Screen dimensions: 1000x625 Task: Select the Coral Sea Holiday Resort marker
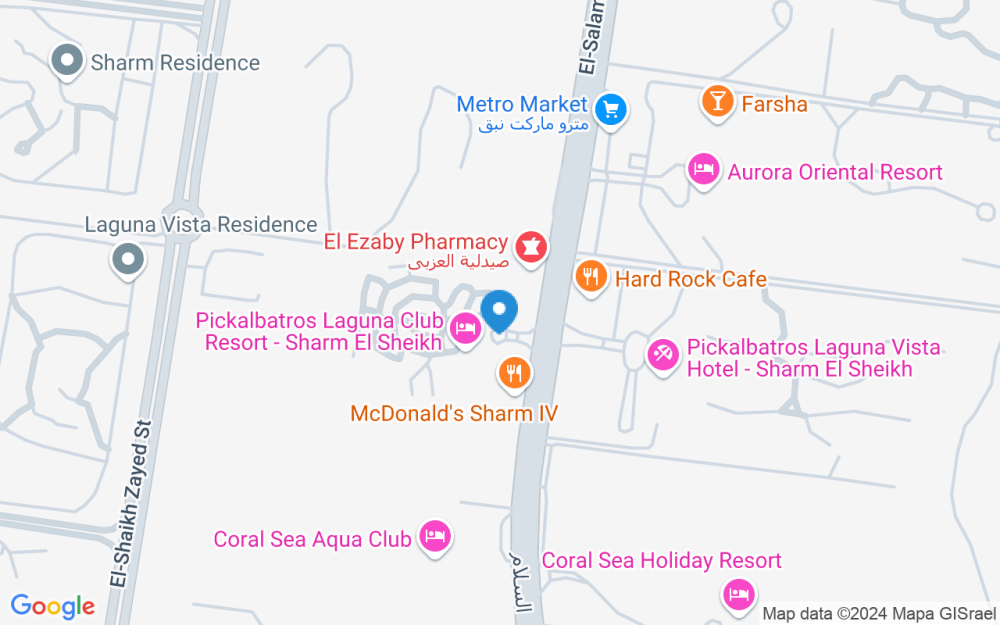coord(738,595)
